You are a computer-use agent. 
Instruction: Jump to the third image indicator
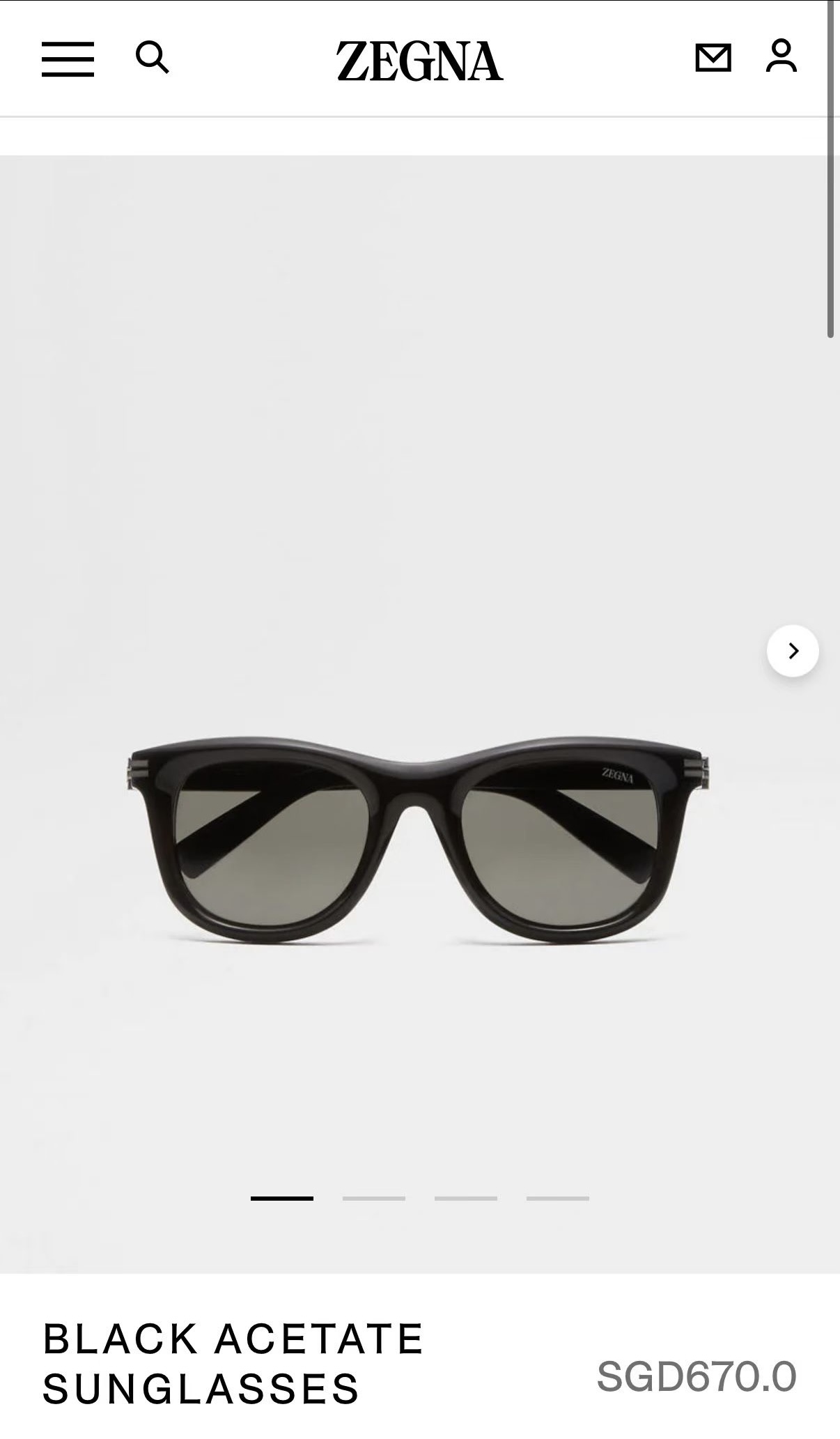[466, 1199]
